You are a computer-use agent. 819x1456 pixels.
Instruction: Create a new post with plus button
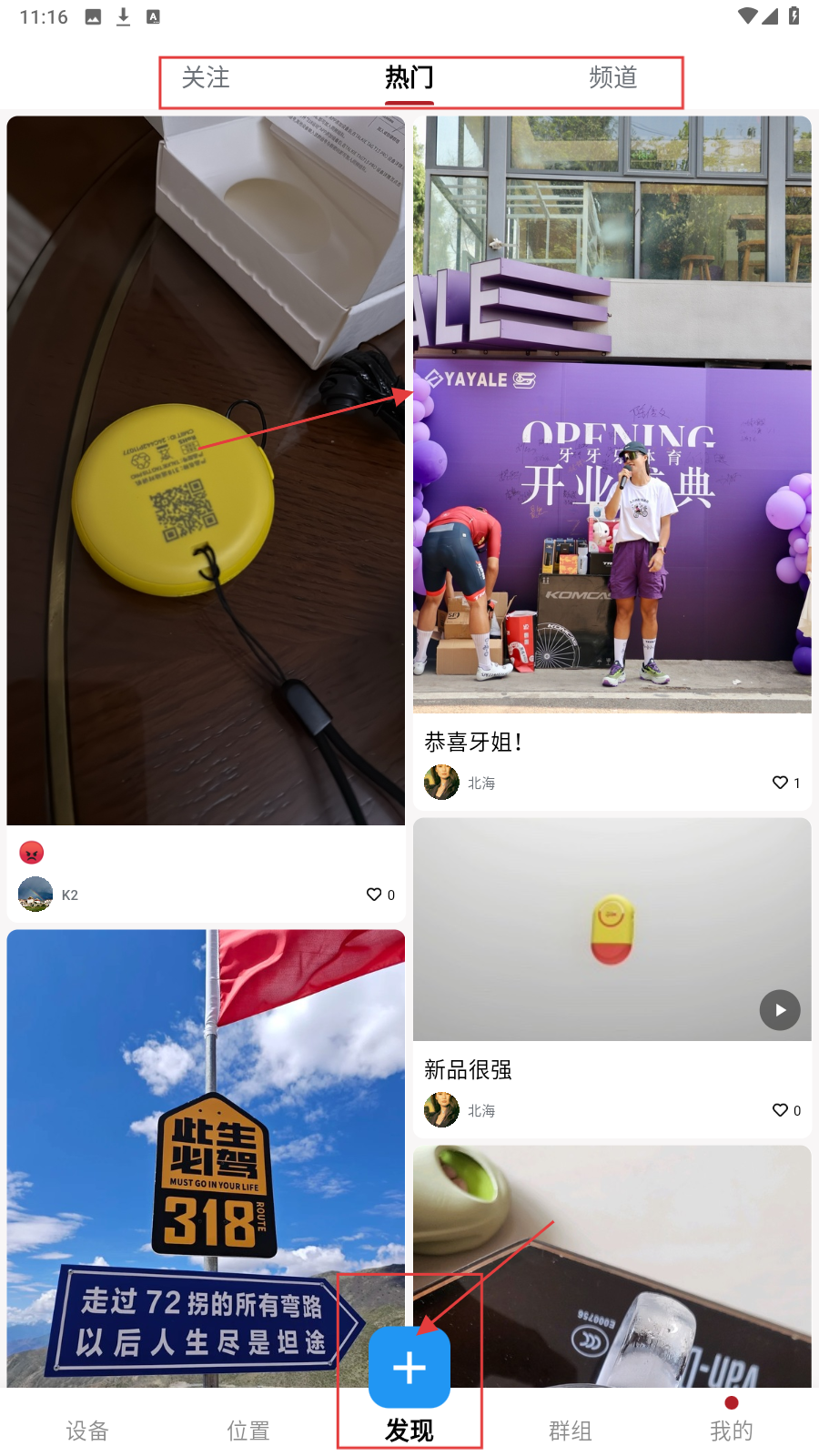[409, 1367]
